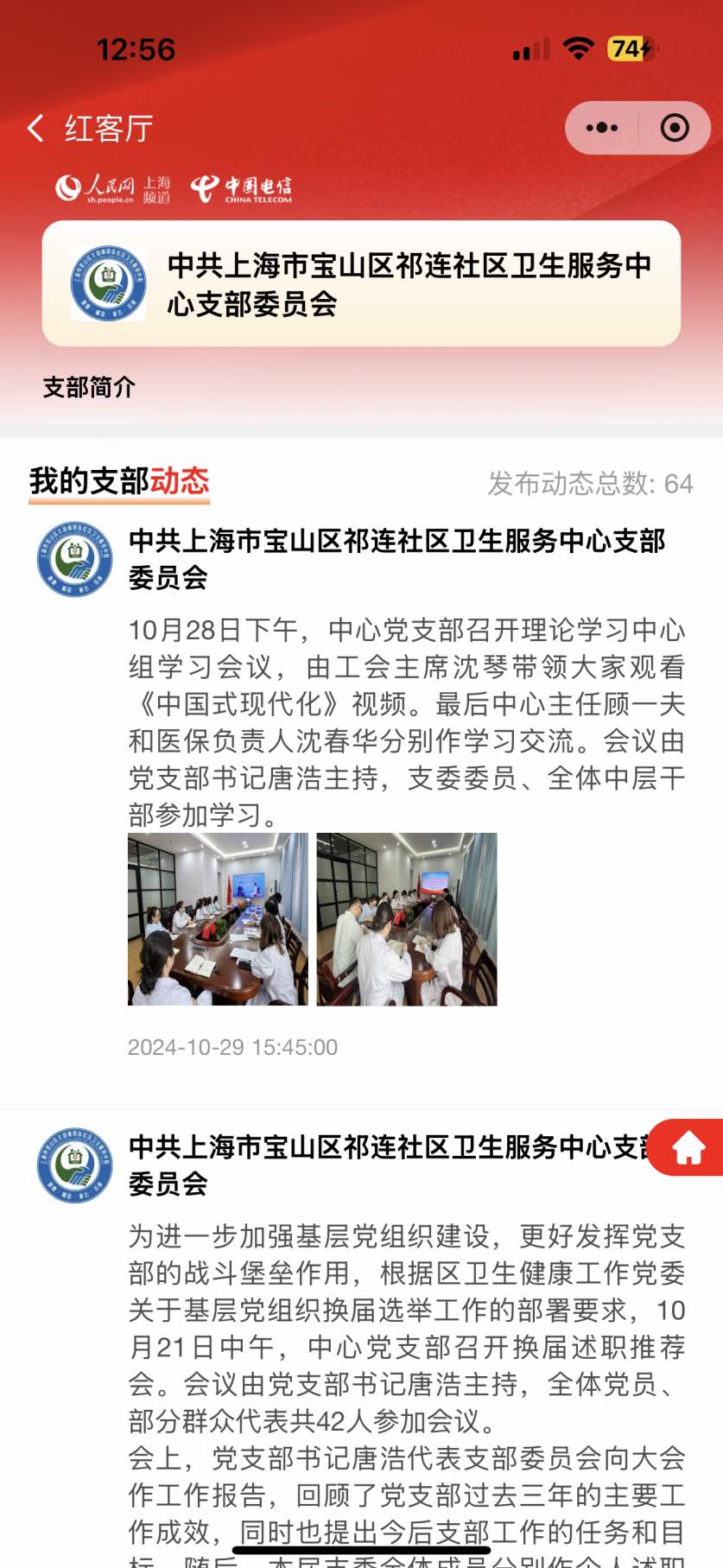View first photo of October 28 meeting post
The image size is (723, 1568).
[218, 919]
